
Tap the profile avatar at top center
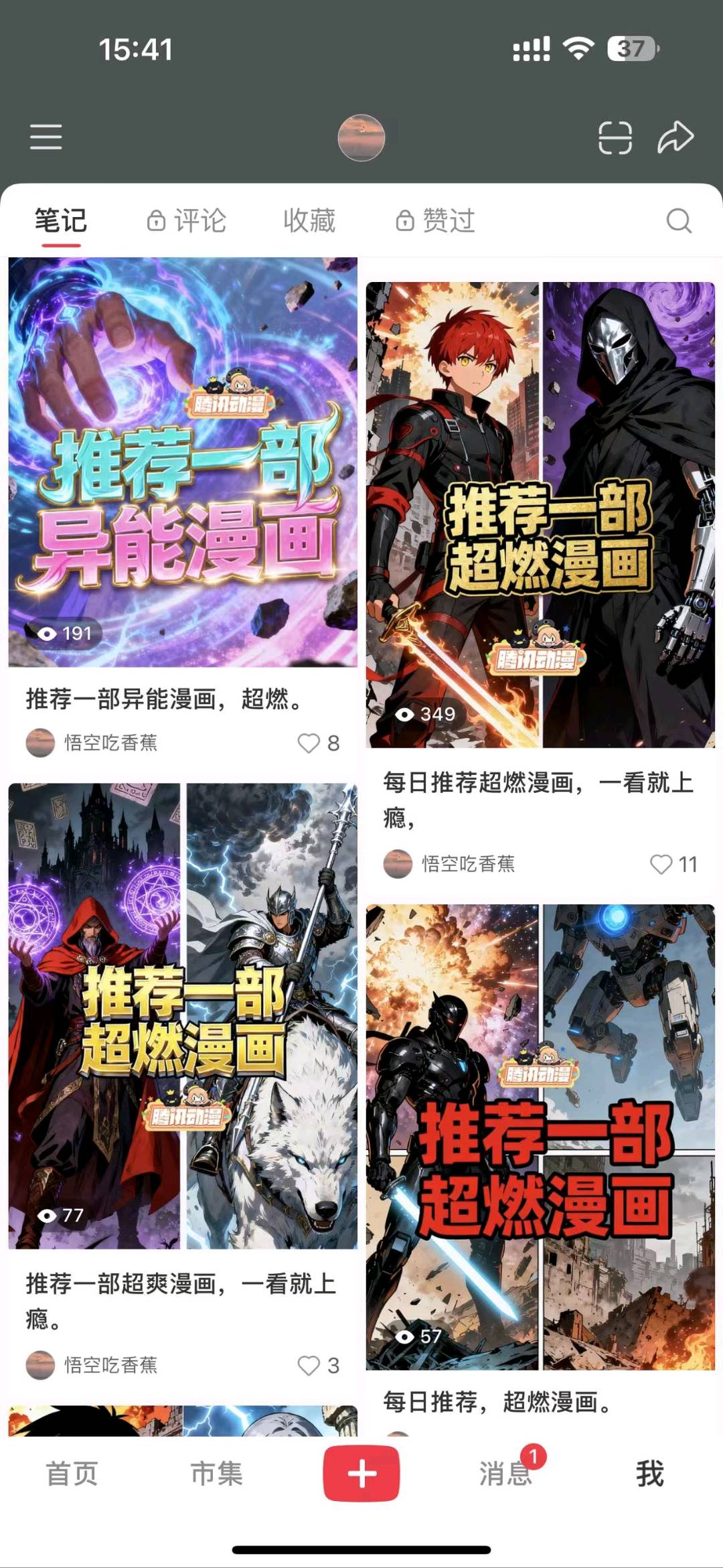(361, 137)
